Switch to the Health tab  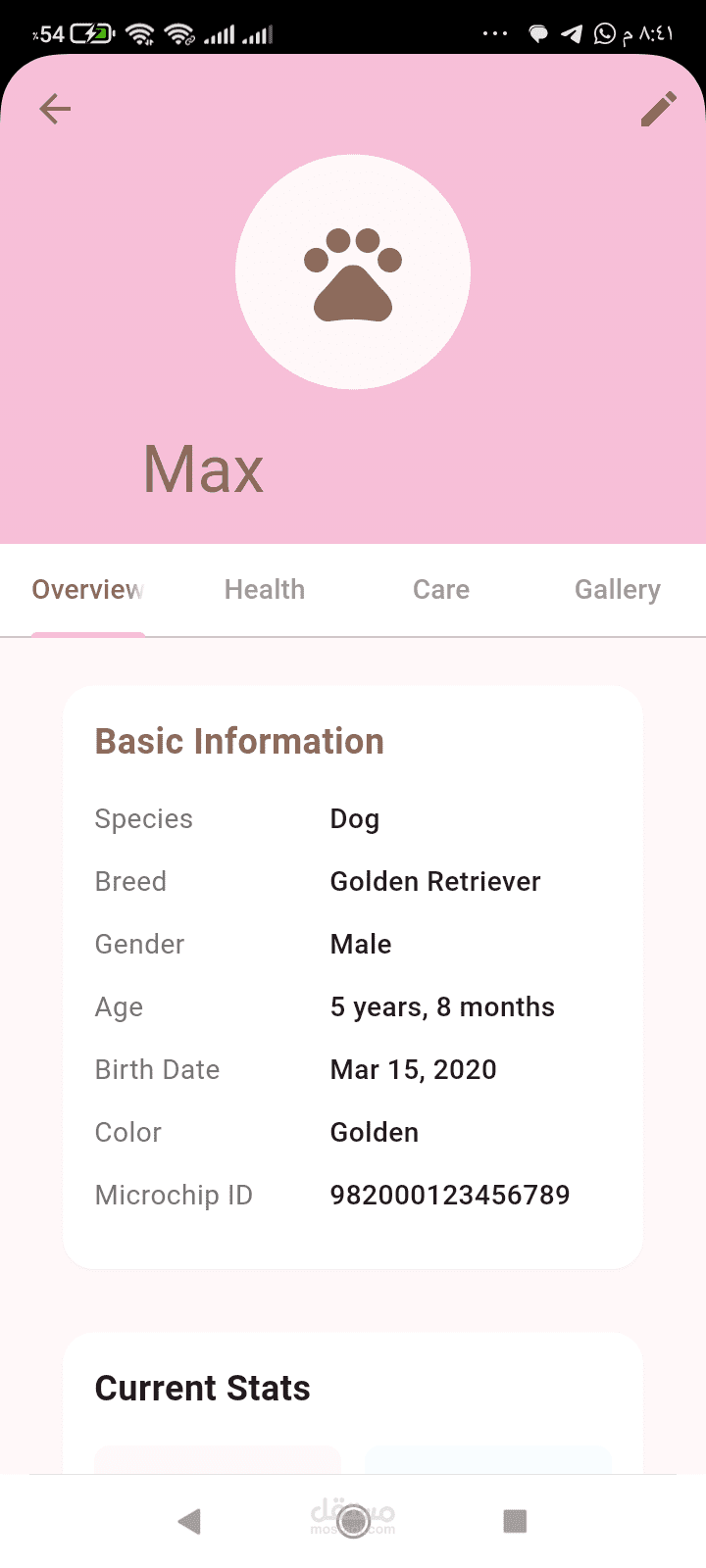265,590
